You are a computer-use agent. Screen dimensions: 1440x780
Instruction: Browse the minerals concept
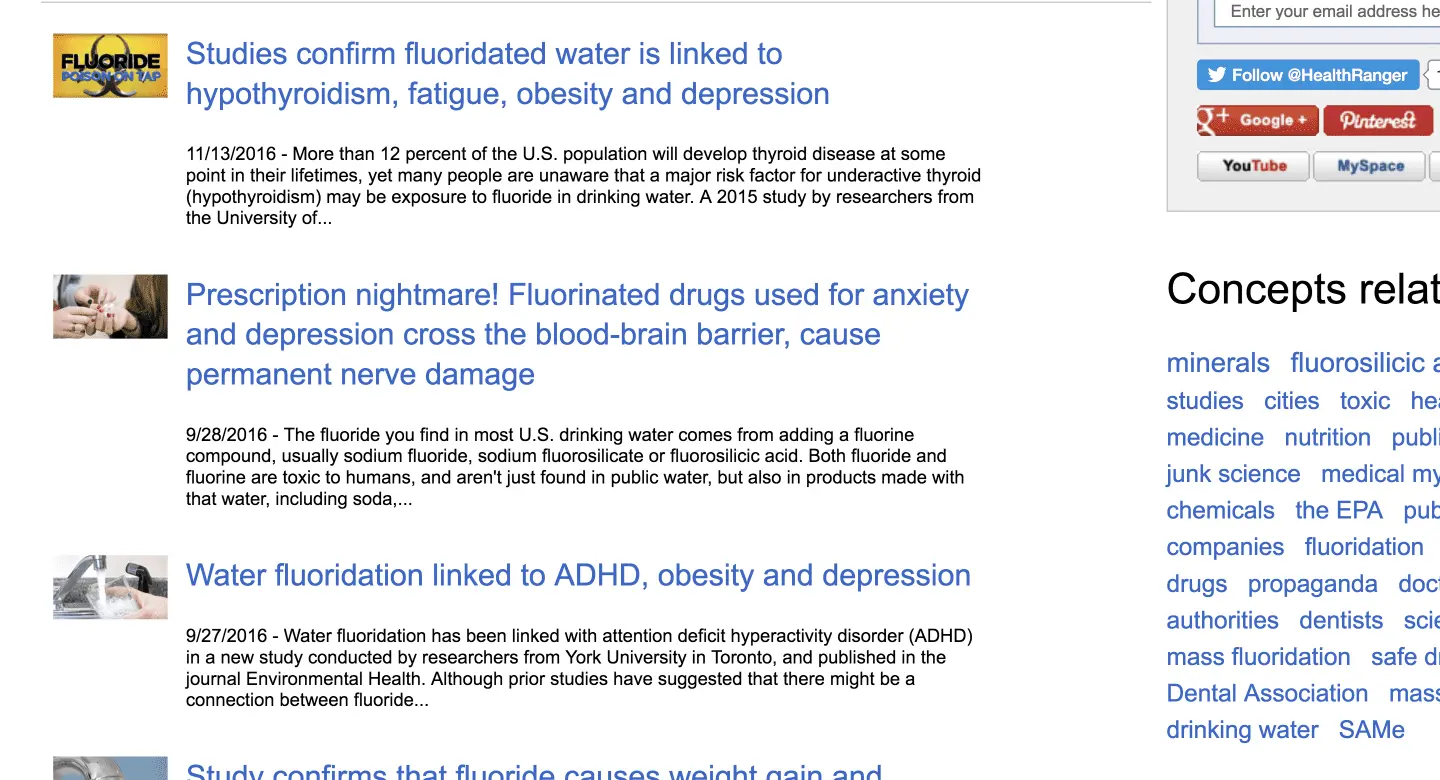(1218, 363)
